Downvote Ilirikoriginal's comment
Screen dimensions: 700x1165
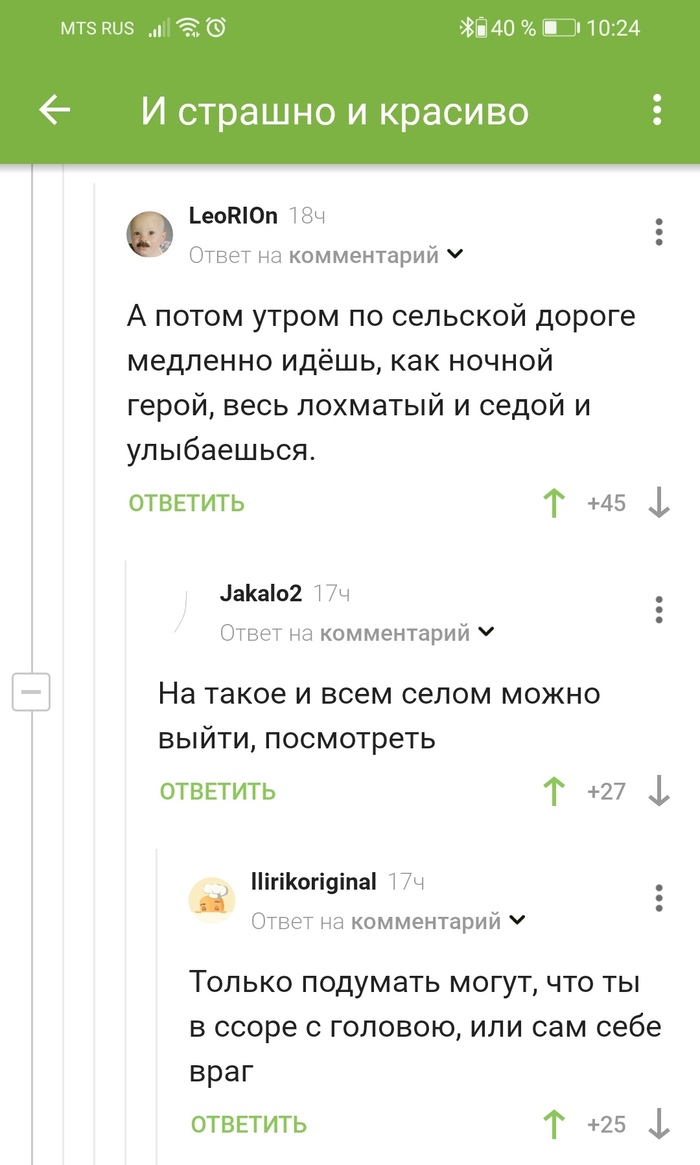[659, 1124]
